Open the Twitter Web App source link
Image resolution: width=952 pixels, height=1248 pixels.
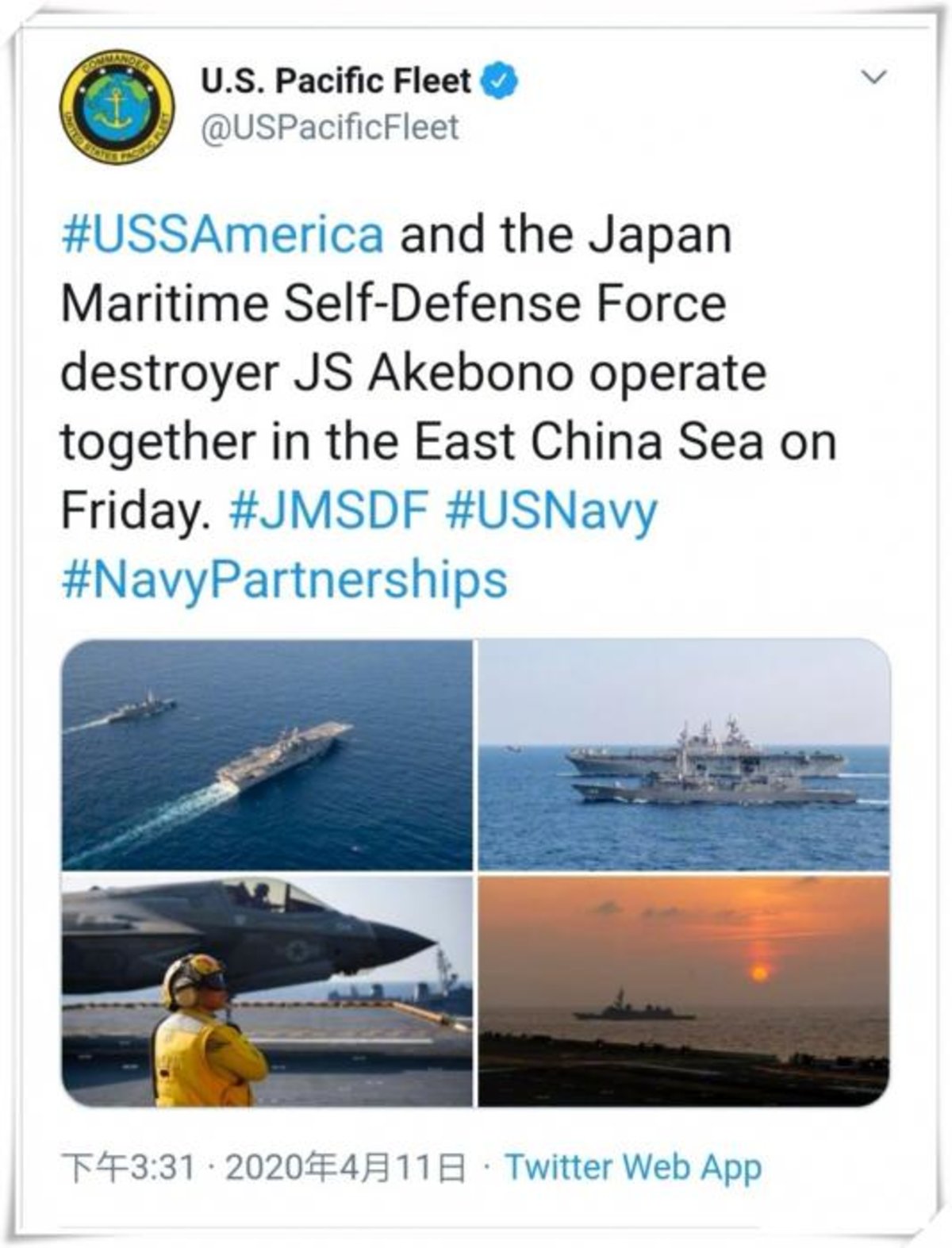(x=633, y=1166)
